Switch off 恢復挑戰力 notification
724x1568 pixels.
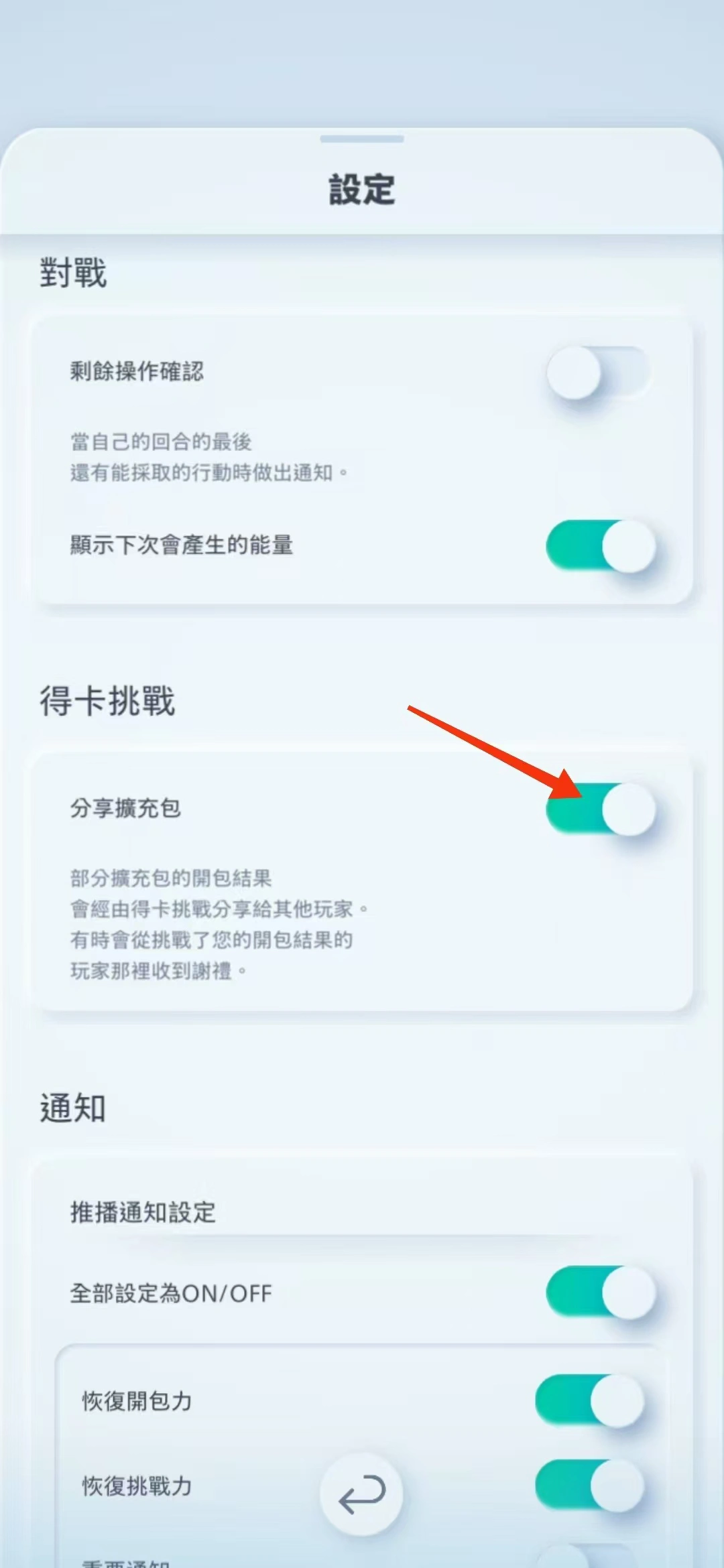pos(589,1485)
